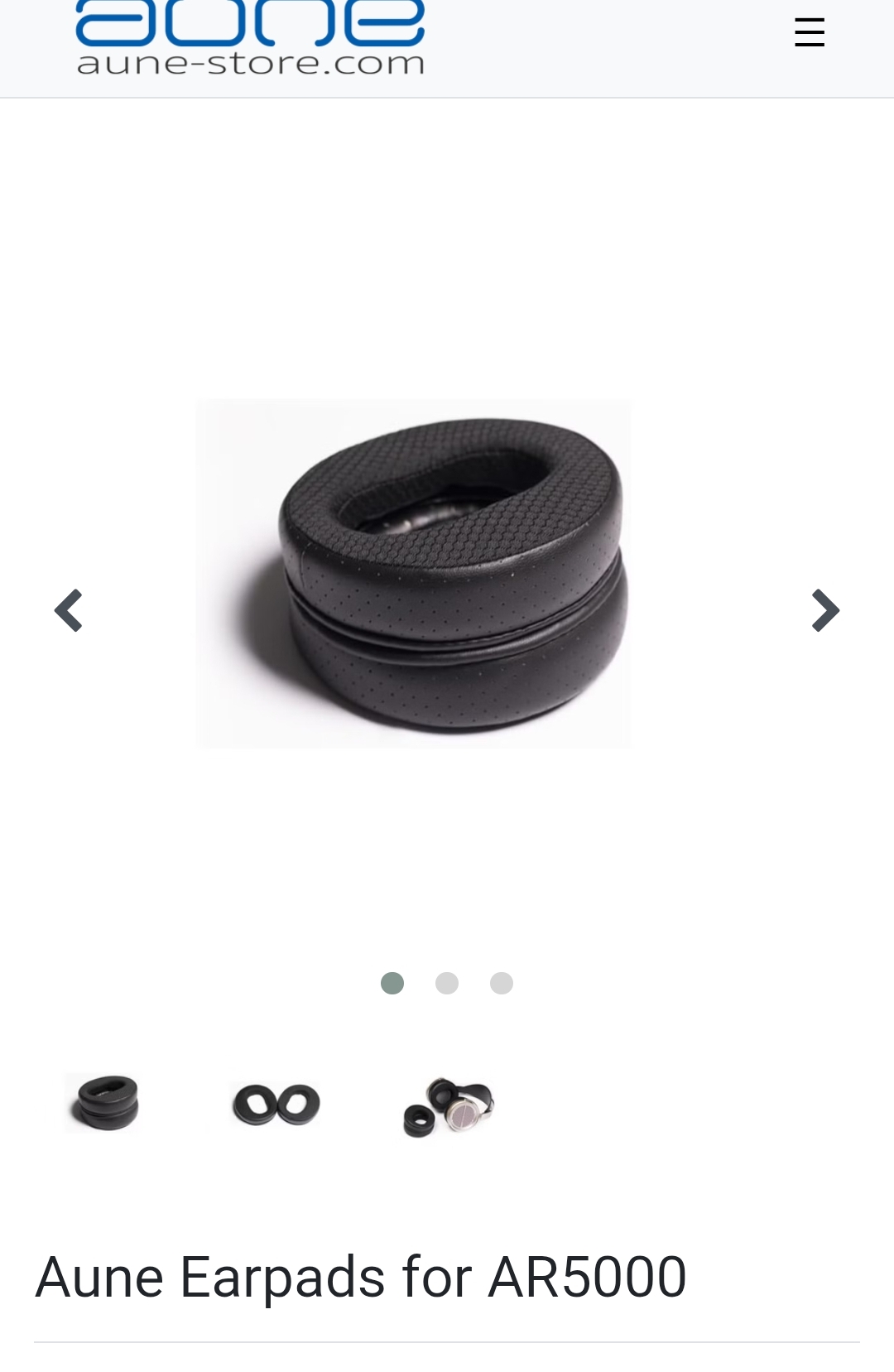Jump to the second carousel dot
This screenshot has width=894, height=1372.
click(x=447, y=983)
